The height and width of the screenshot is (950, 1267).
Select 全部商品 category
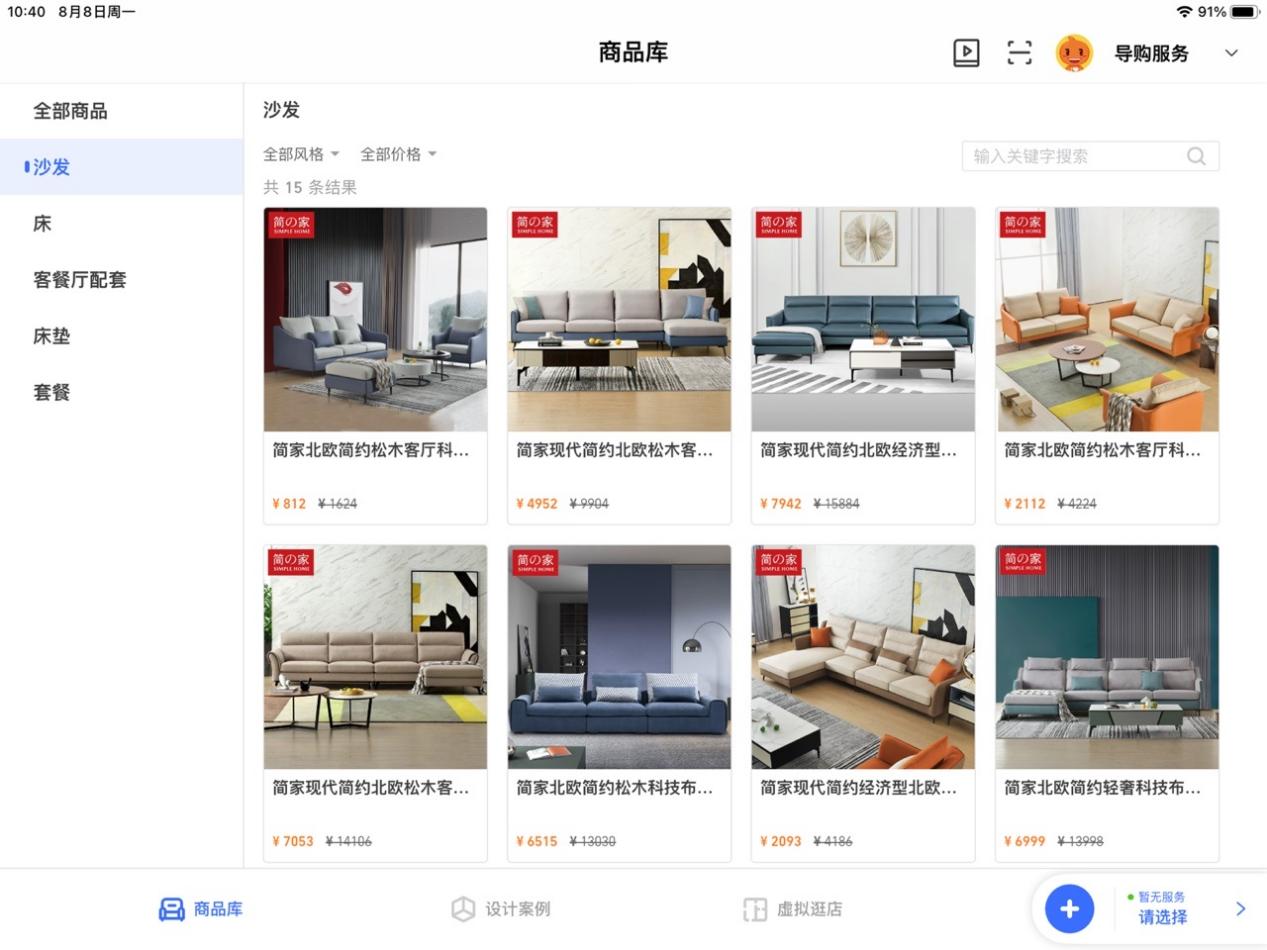(x=70, y=111)
